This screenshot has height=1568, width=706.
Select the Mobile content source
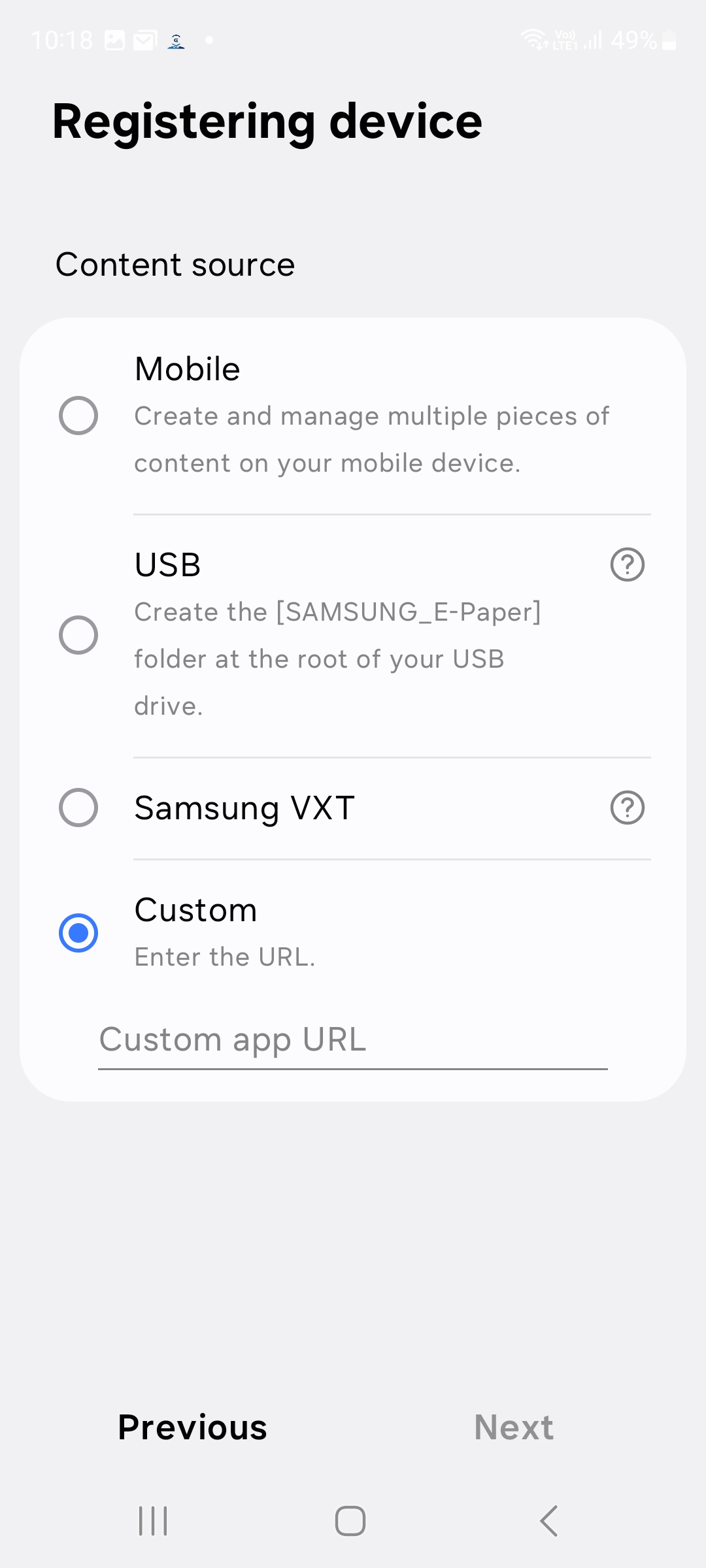click(78, 415)
